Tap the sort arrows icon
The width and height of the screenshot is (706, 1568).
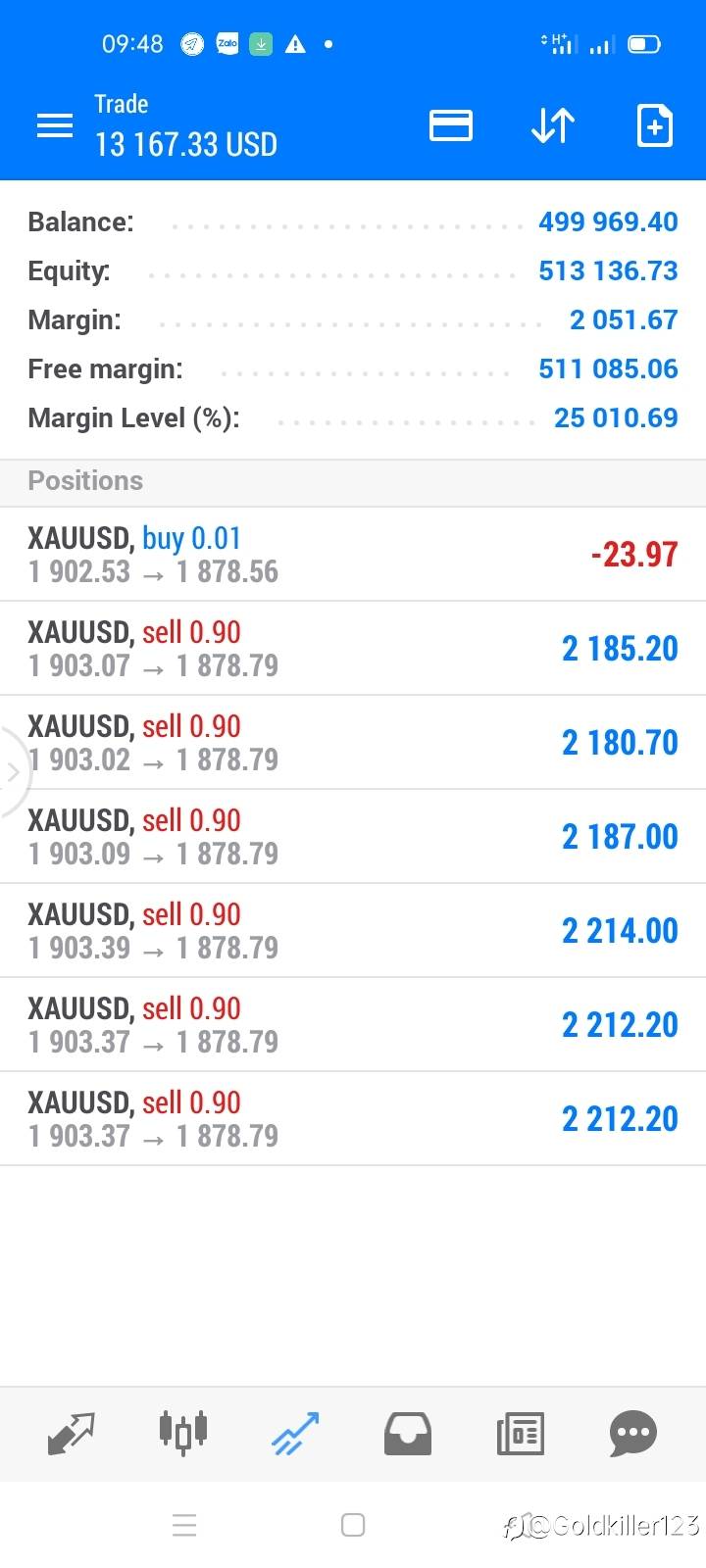coord(552,125)
